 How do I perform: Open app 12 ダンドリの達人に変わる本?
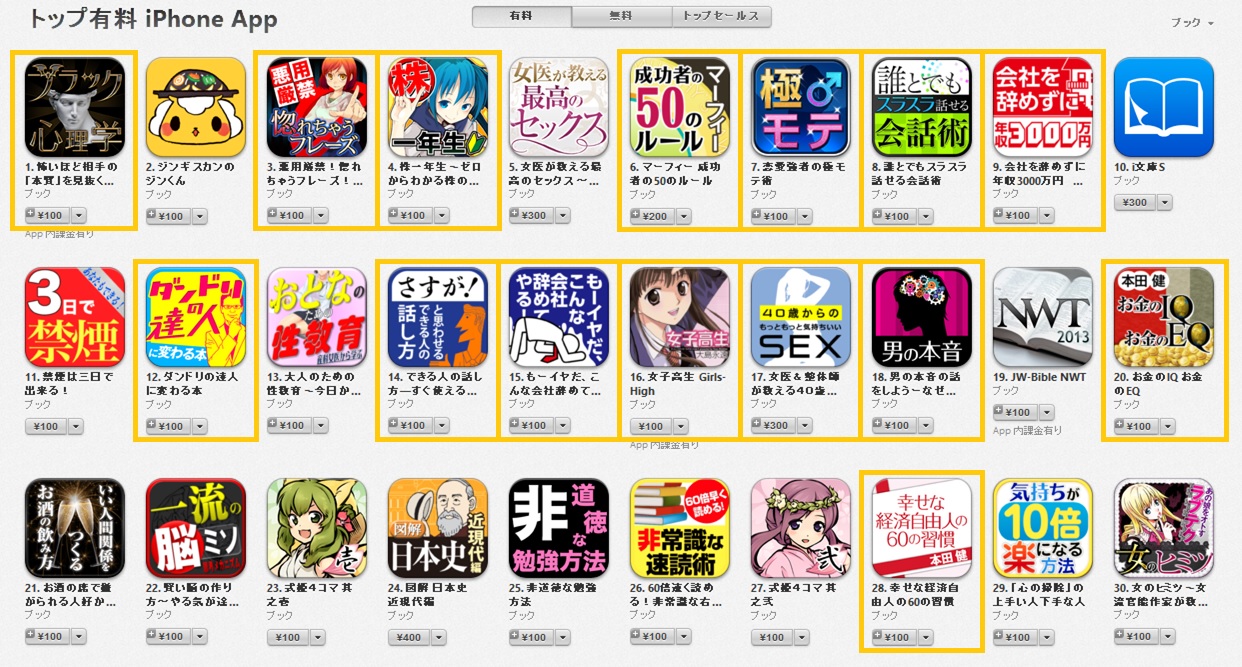[x=196, y=317]
